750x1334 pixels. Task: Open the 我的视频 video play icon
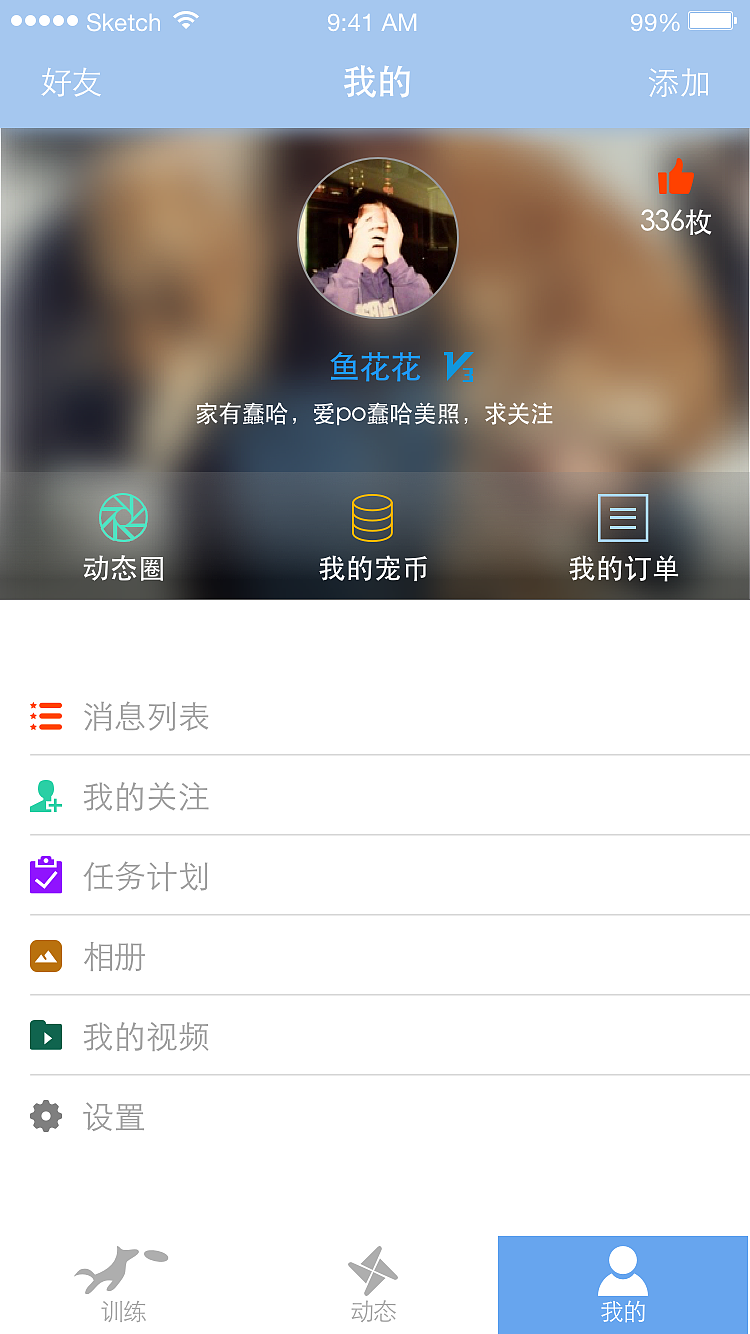pos(45,1036)
